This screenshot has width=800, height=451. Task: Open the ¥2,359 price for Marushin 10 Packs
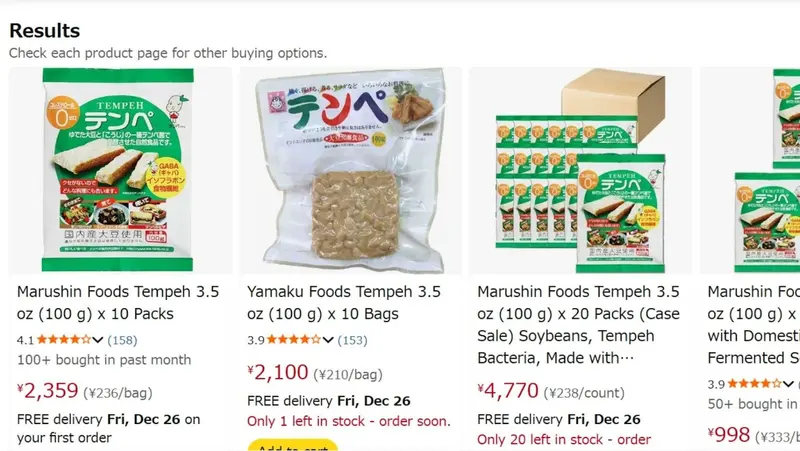tap(48, 391)
